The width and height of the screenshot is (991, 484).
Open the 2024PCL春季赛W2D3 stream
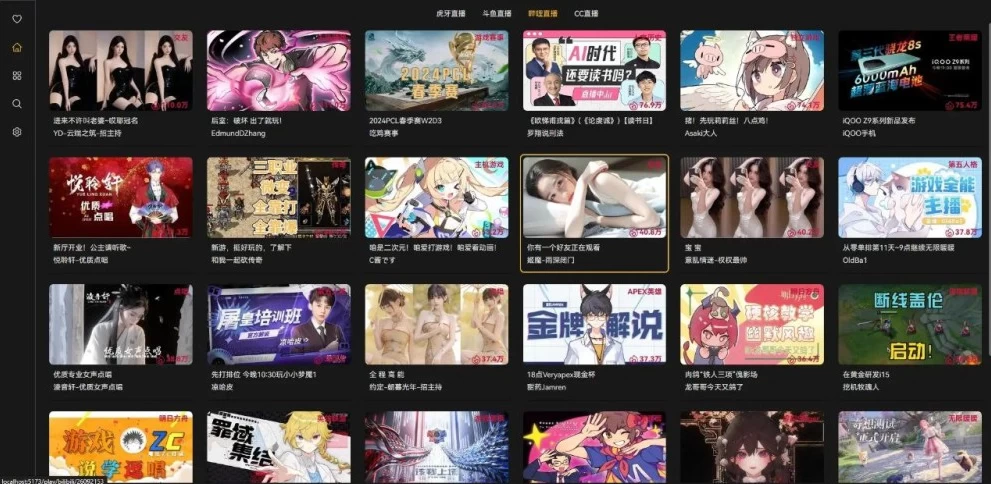click(x=437, y=70)
